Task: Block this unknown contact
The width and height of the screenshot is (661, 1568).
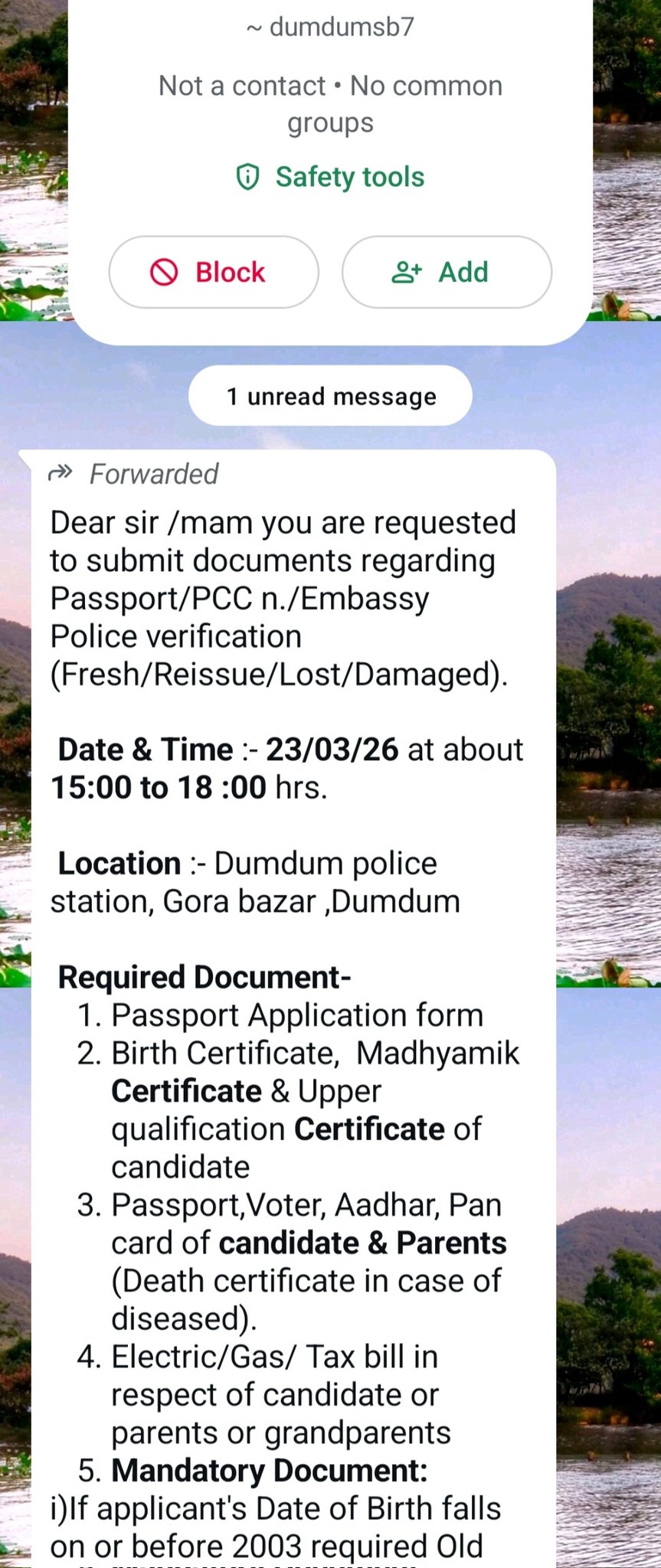Action: [213, 272]
